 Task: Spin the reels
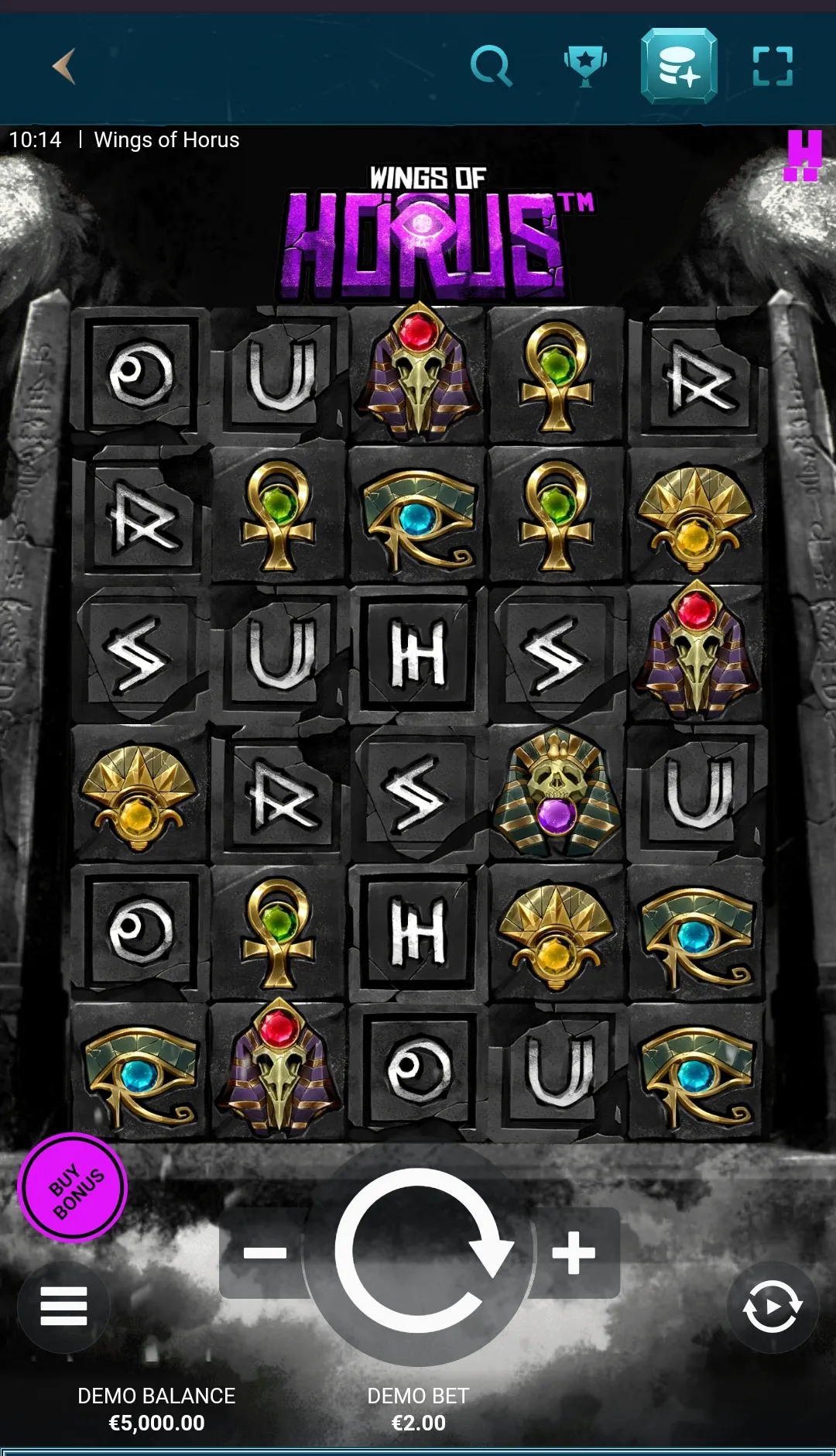coord(419,1251)
